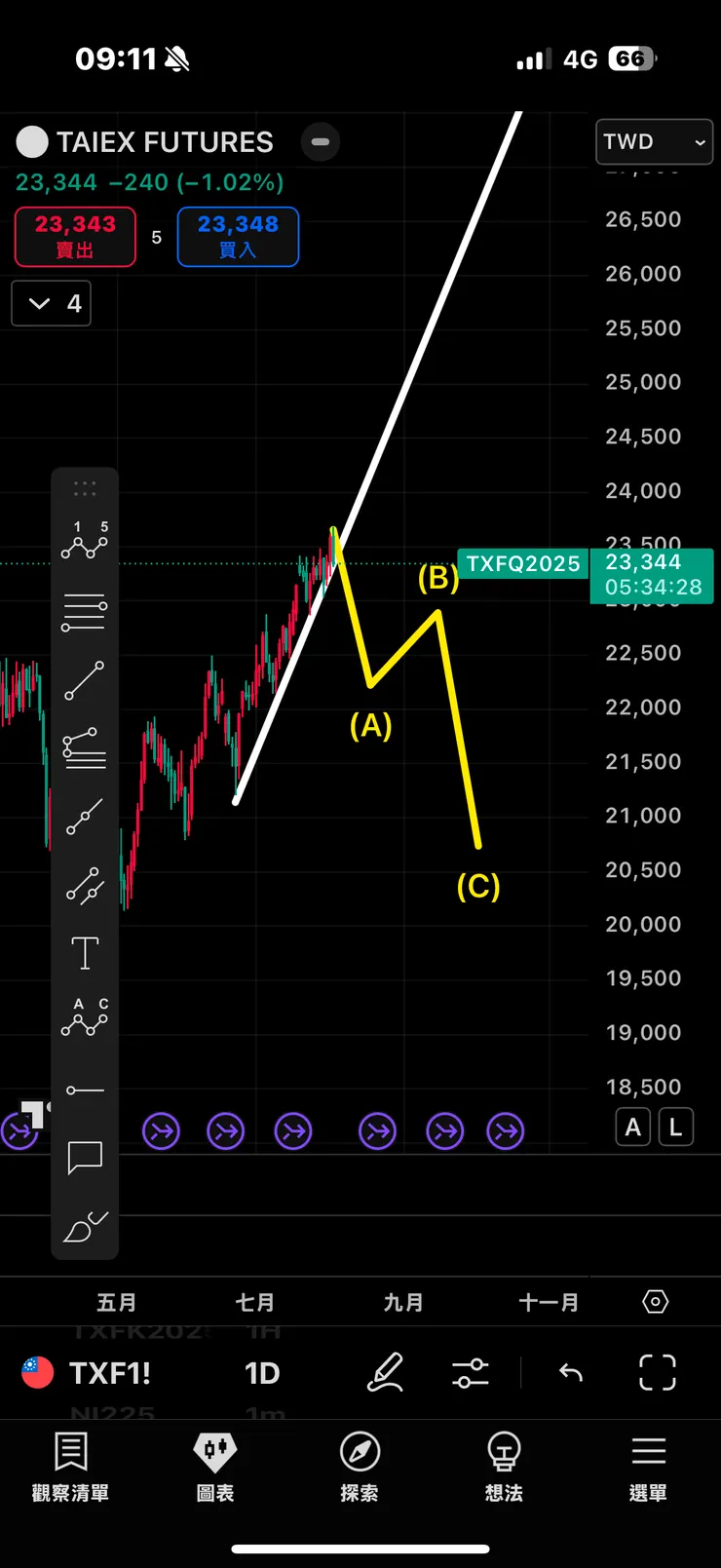Viewport: 721px width, 1568px height.
Task: Enter fullscreen chart mode
Action: point(657,1373)
